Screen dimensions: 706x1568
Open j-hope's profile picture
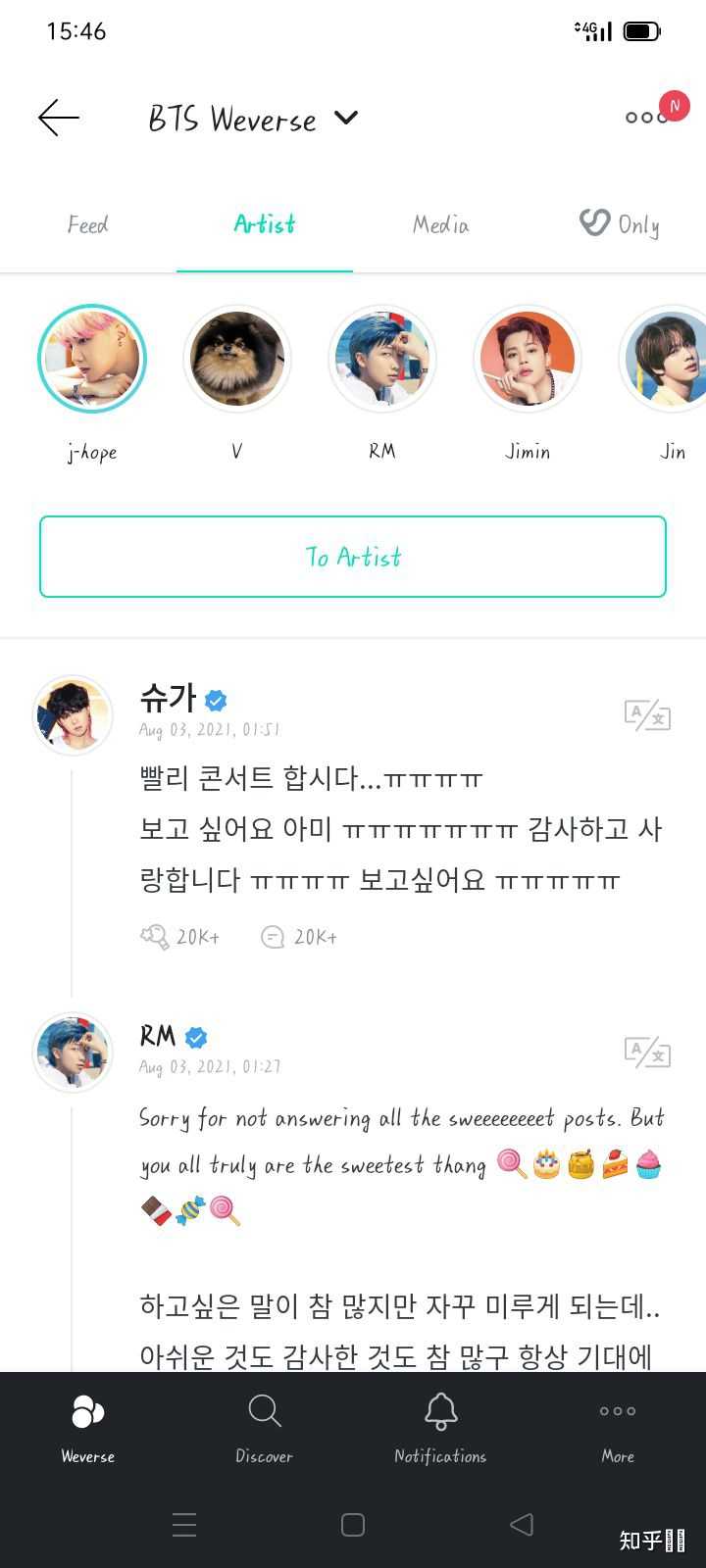92,359
